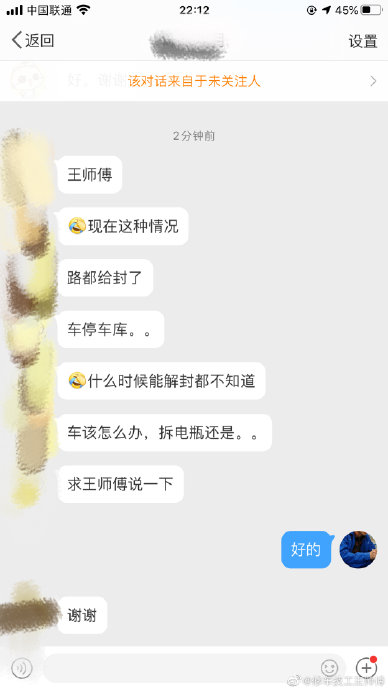This screenshot has height=690, width=388.
Task: Open the plus attachment menu
Action: click(366, 668)
